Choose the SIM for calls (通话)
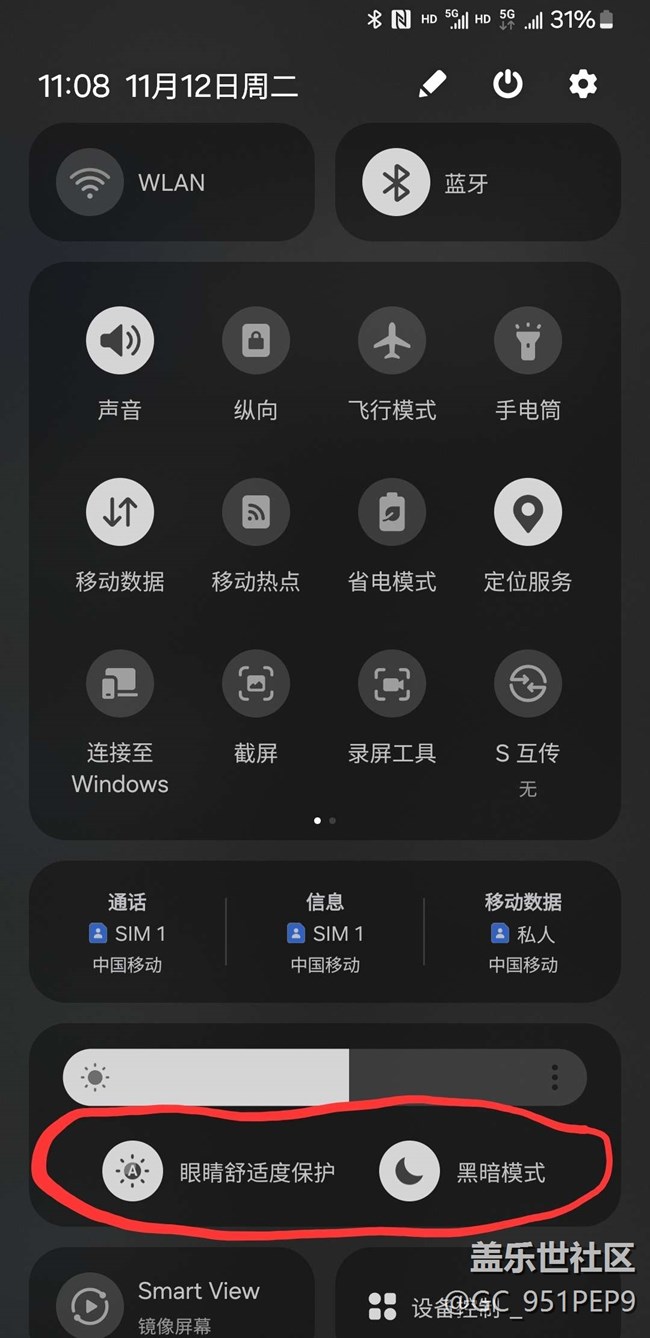The height and width of the screenshot is (1338, 650). tap(127, 934)
